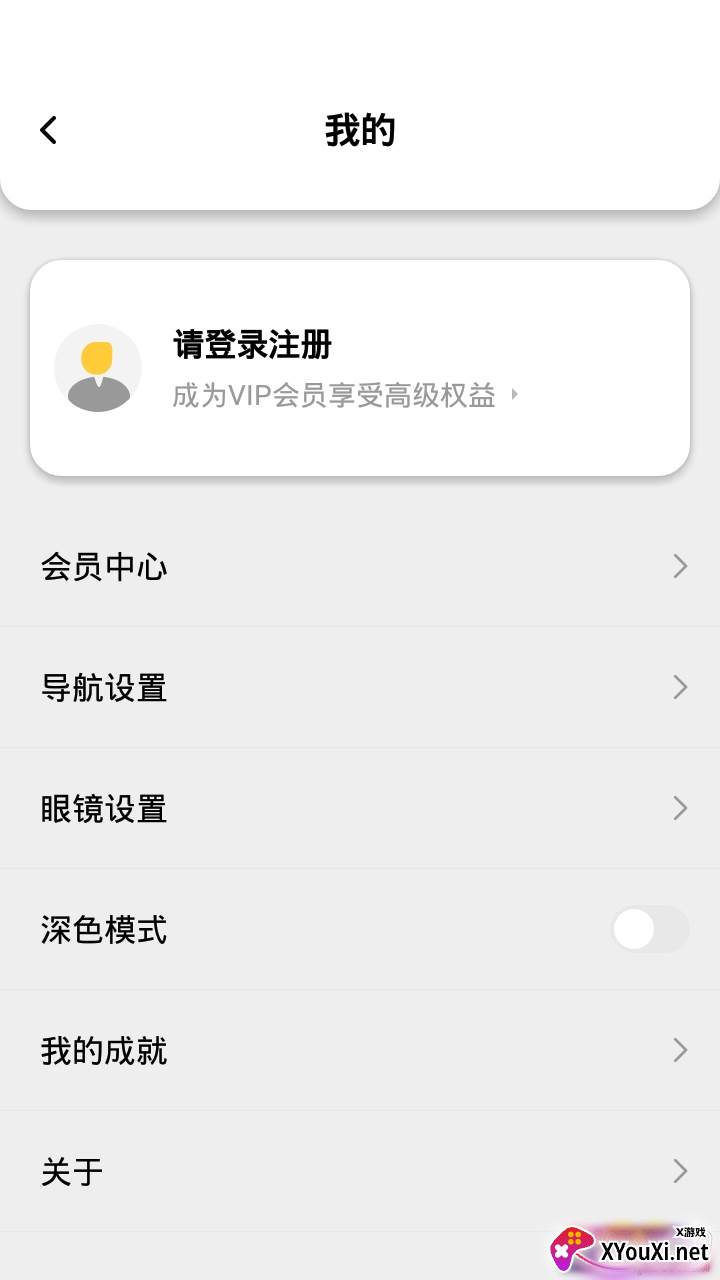720x1280 pixels.
Task: Open 我的成就 achievements
Action: (x=360, y=1050)
